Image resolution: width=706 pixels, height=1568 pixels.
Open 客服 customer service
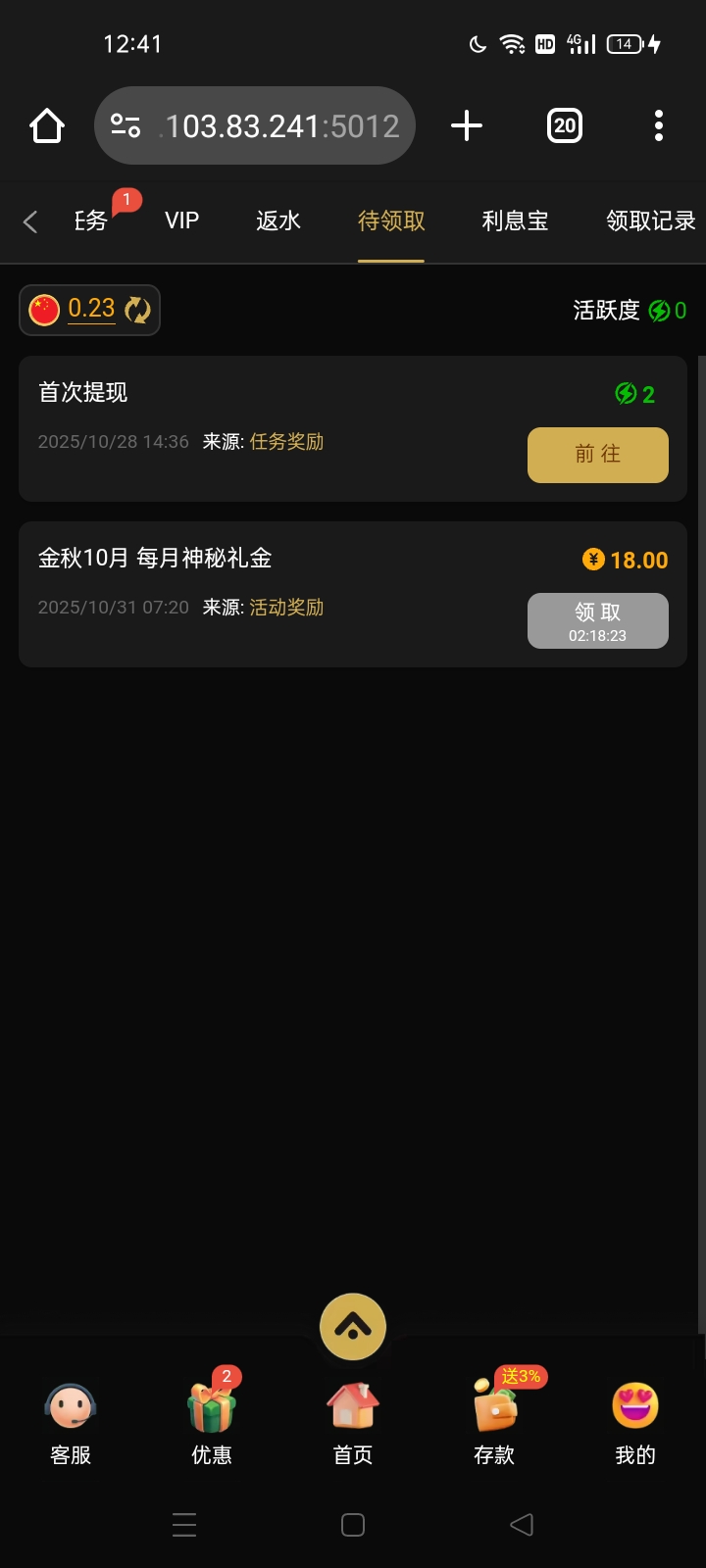tap(71, 1423)
